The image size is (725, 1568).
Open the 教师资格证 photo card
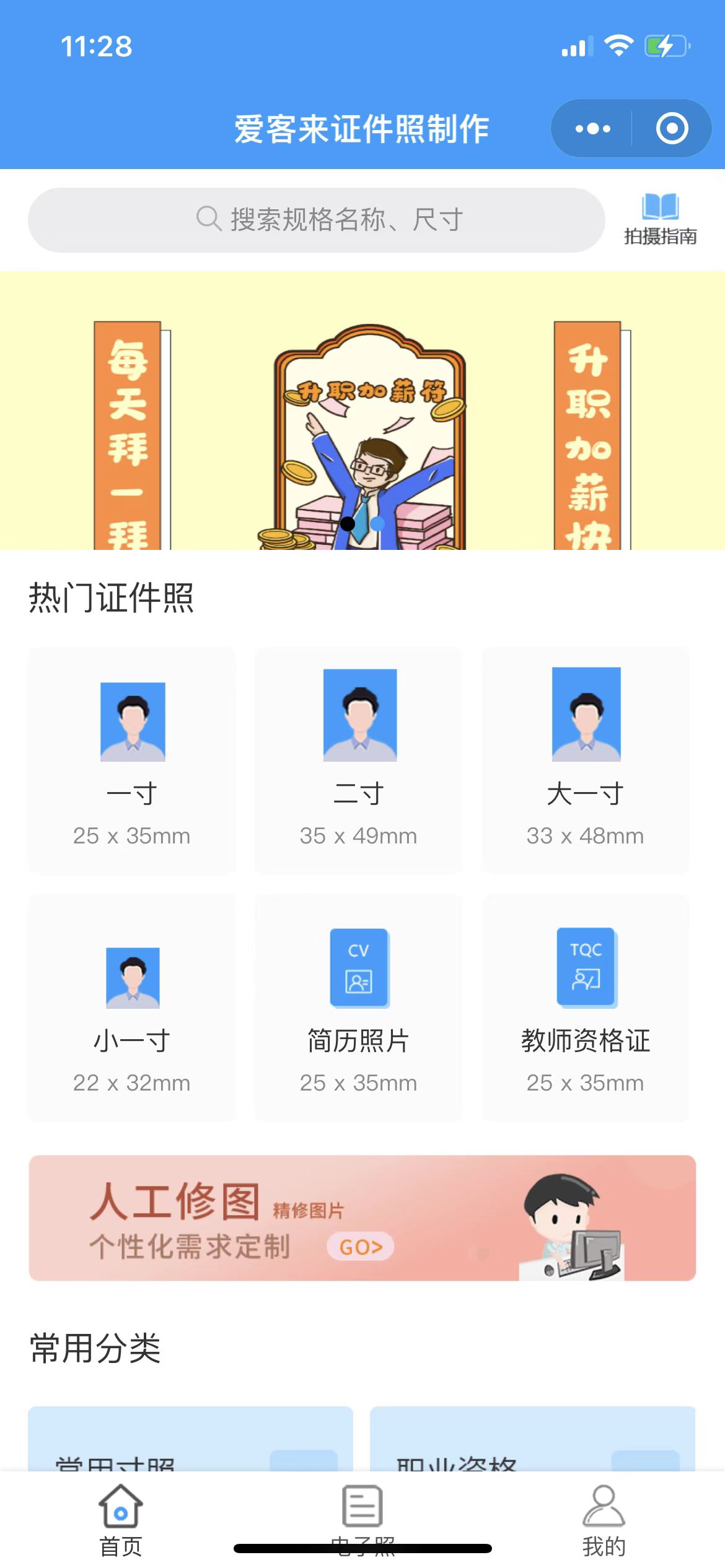click(x=586, y=1008)
